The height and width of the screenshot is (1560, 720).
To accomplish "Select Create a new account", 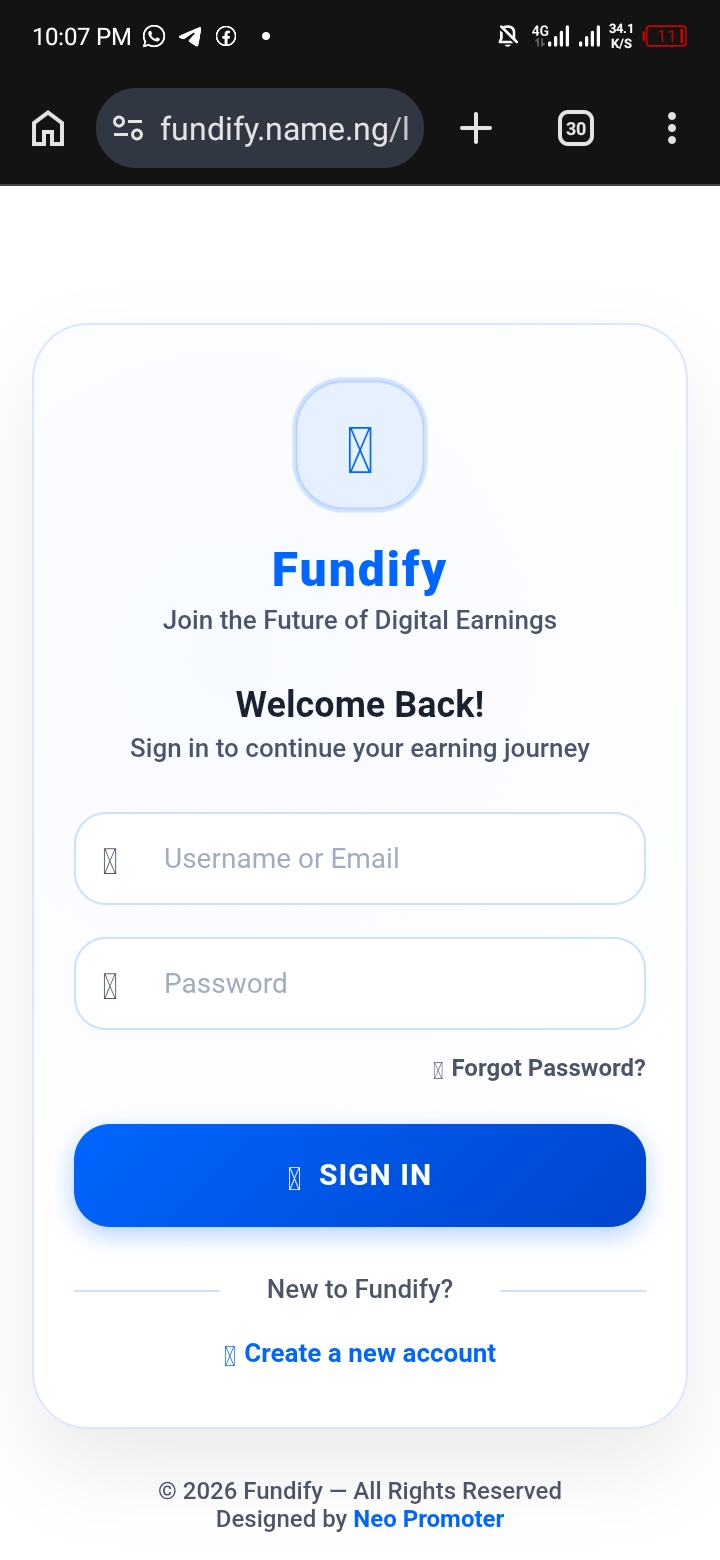I will click(369, 1353).
